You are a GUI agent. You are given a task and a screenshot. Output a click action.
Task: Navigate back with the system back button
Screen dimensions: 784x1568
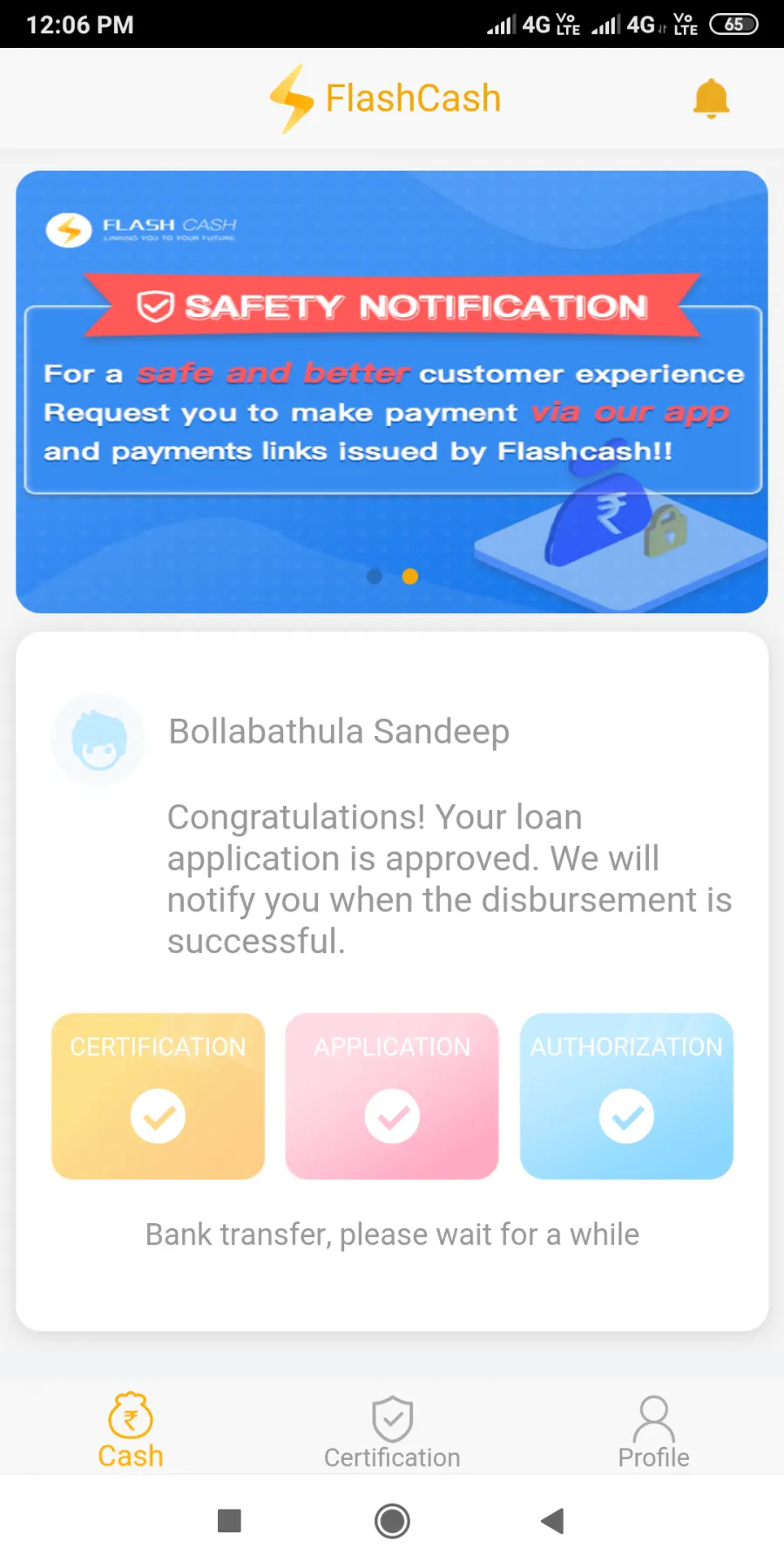click(x=552, y=1521)
